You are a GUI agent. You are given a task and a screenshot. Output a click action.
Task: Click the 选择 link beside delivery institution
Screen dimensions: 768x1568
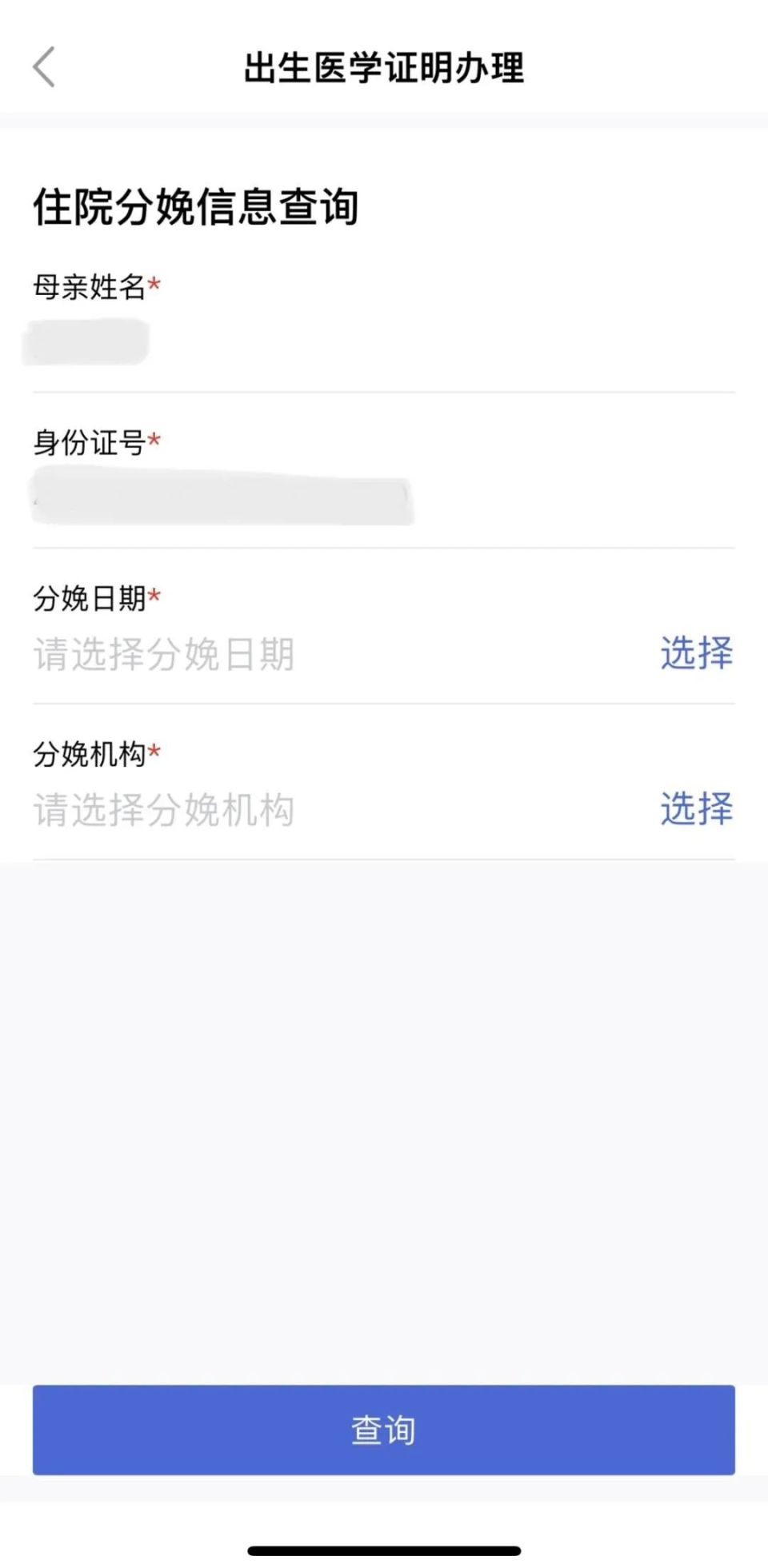coord(695,809)
